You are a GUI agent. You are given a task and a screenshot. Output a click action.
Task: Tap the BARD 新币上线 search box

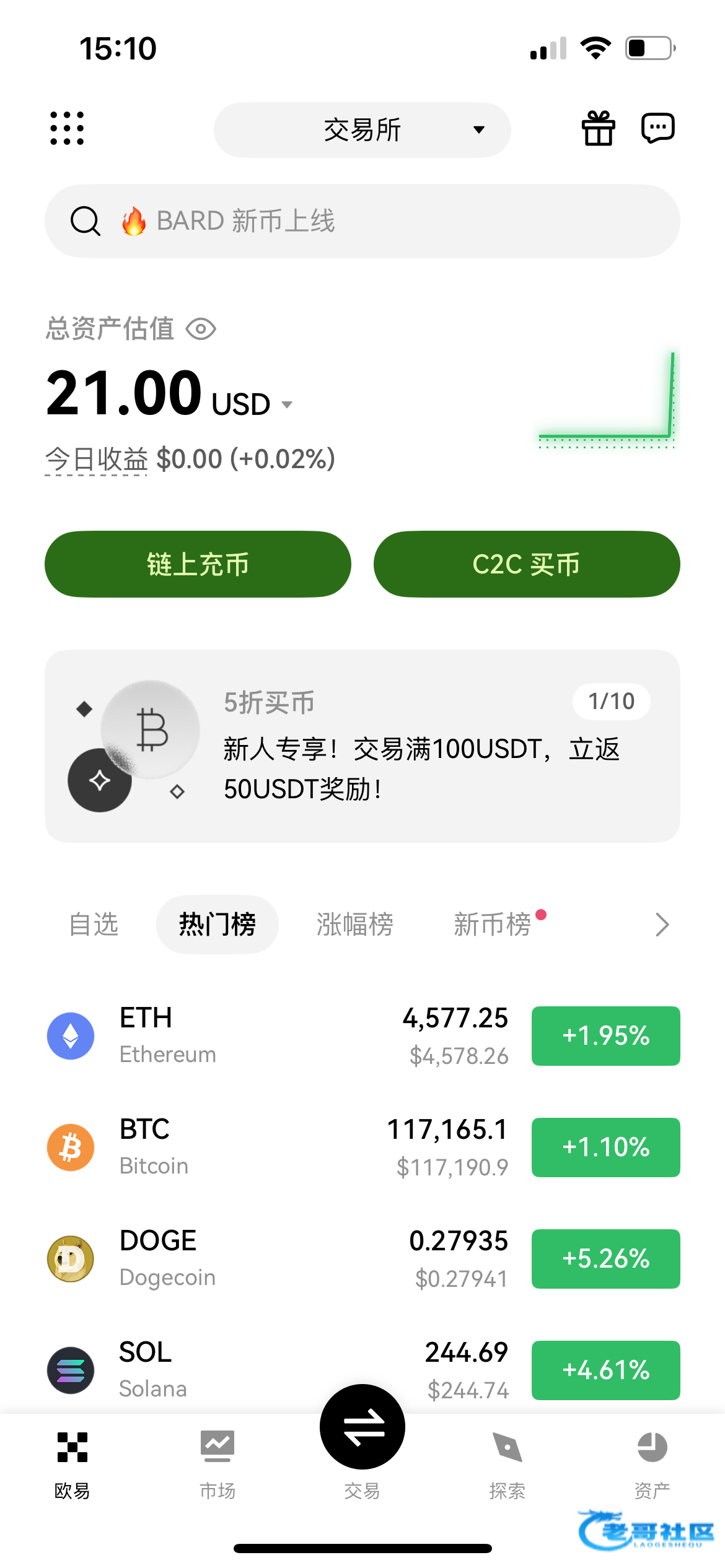pyautogui.click(x=362, y=221)
